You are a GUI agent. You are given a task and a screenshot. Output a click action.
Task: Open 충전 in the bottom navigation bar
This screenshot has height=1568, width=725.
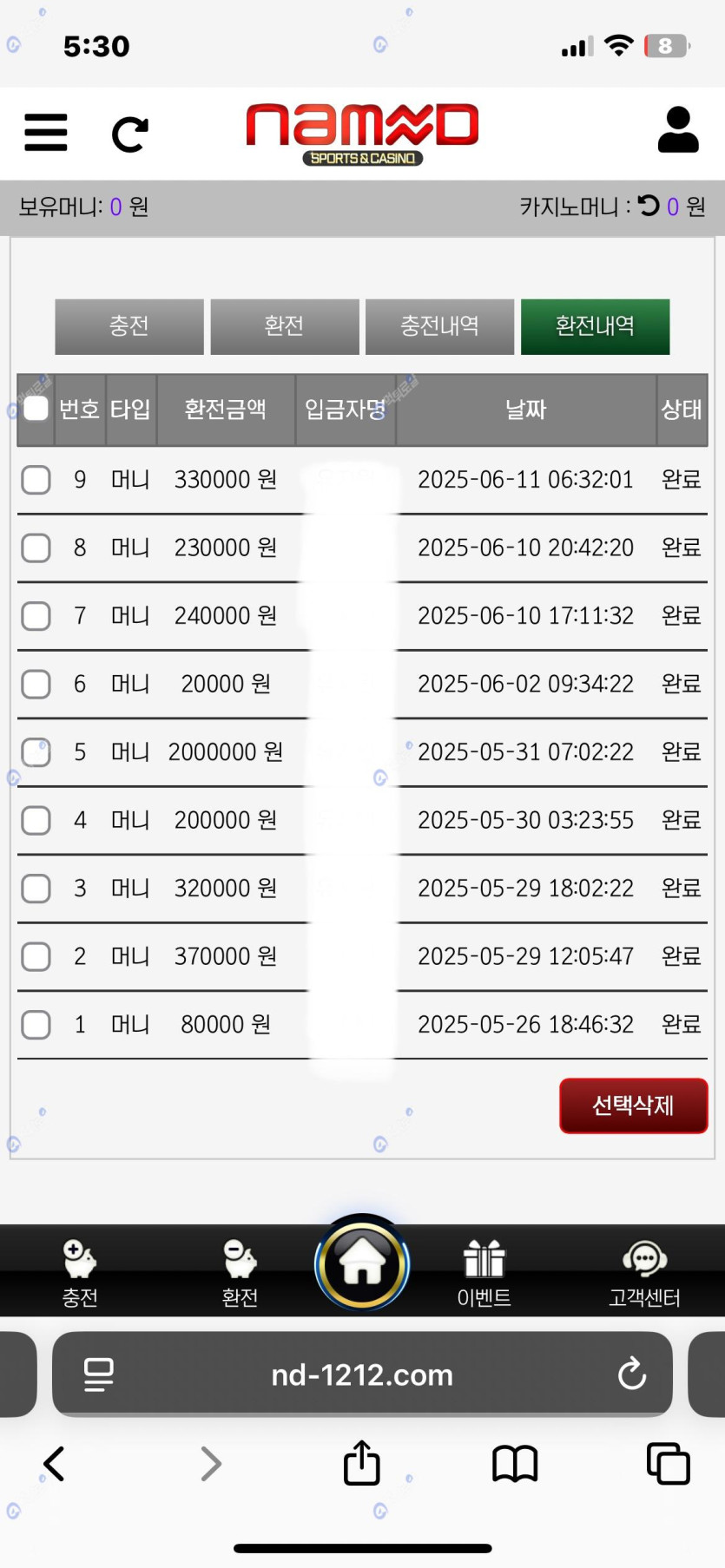[80, 1272]
